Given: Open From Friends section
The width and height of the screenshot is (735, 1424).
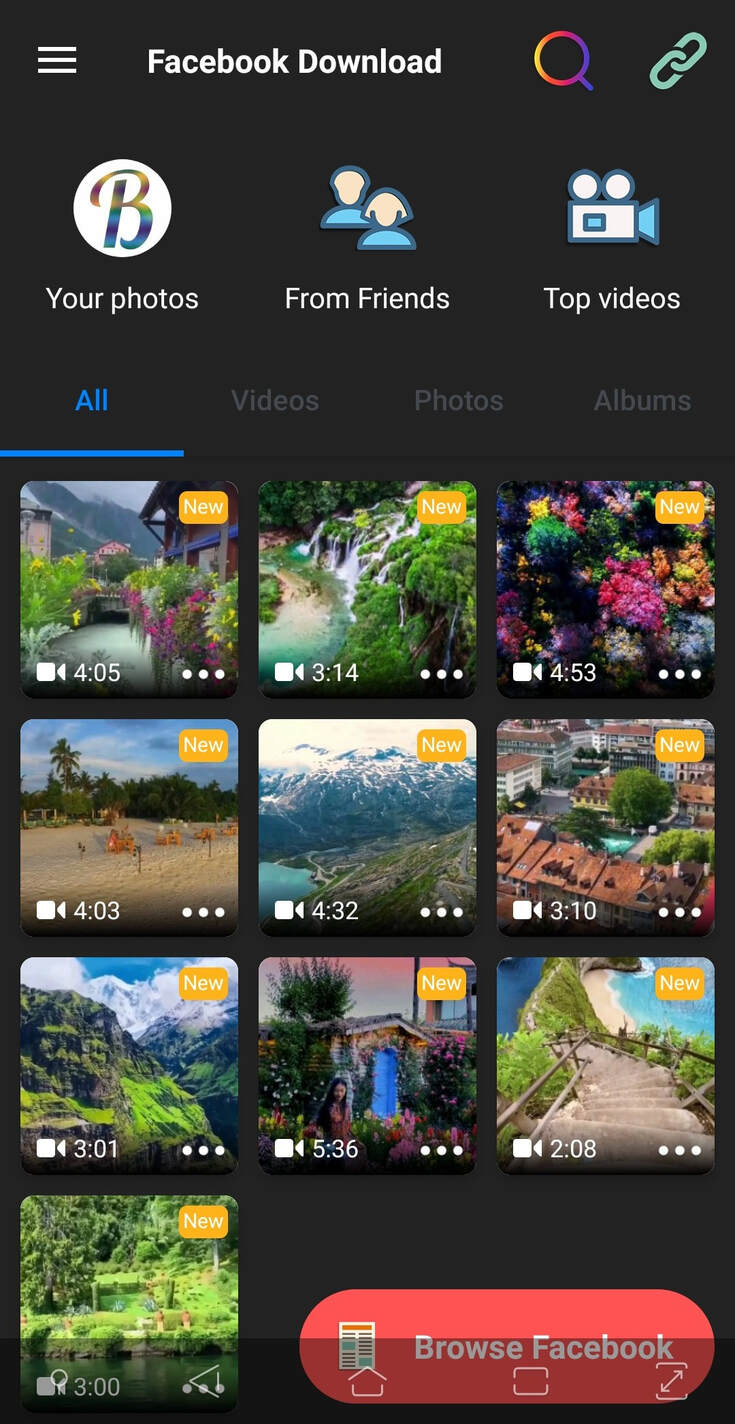Looking at the screenshot, I should pos(367,235).
